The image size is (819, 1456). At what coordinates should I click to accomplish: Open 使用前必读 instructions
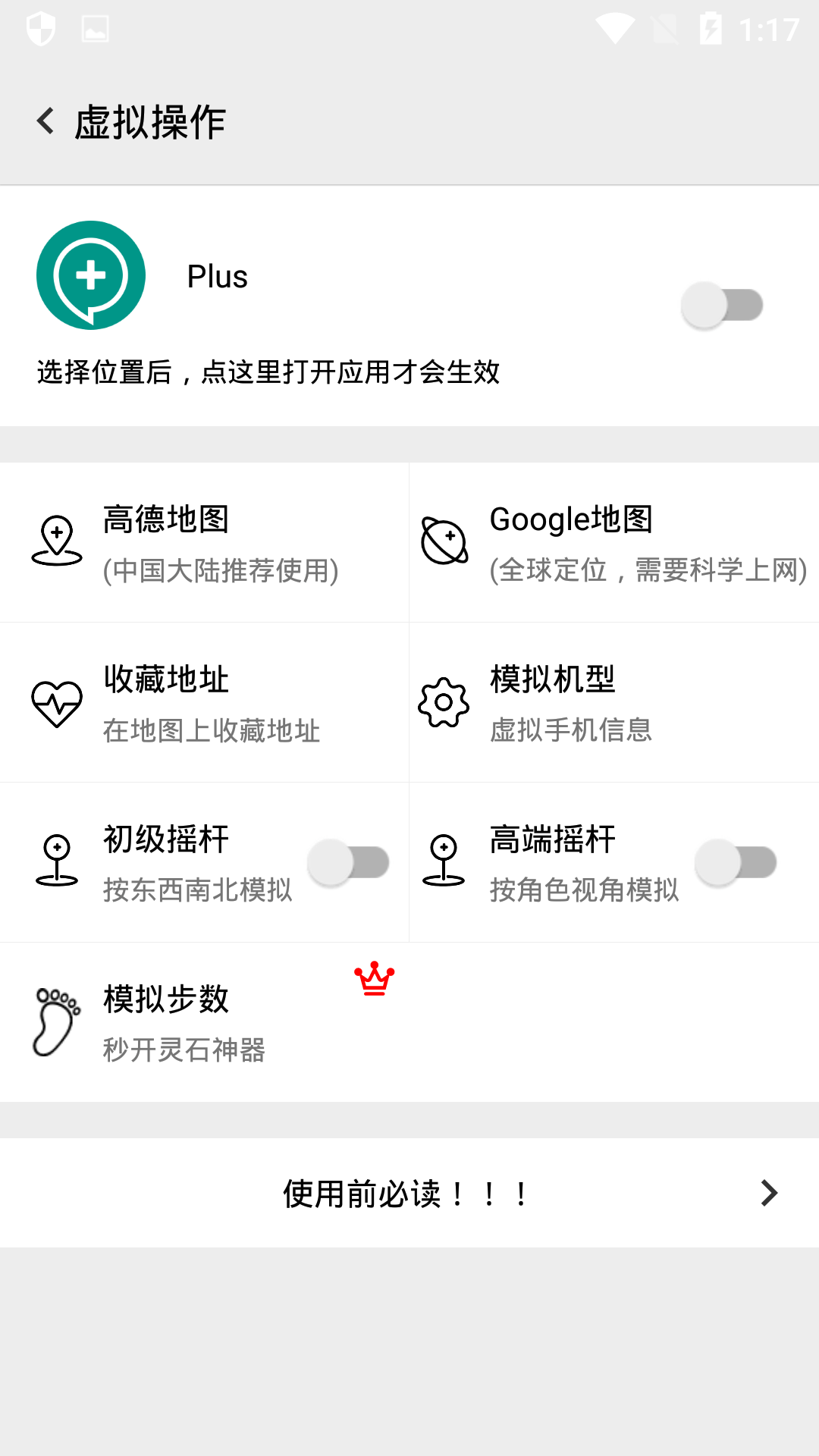(409, 1193)
